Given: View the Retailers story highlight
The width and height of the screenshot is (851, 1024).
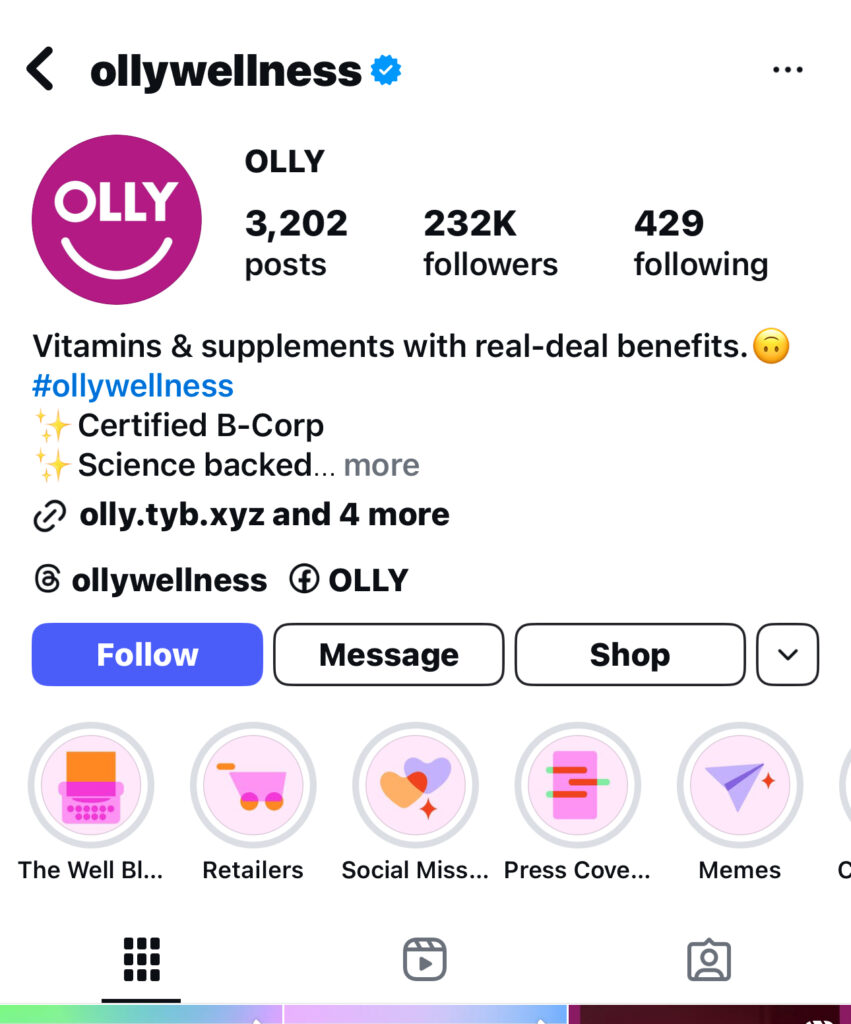Looking at the screenshot, I should (252, 785).
